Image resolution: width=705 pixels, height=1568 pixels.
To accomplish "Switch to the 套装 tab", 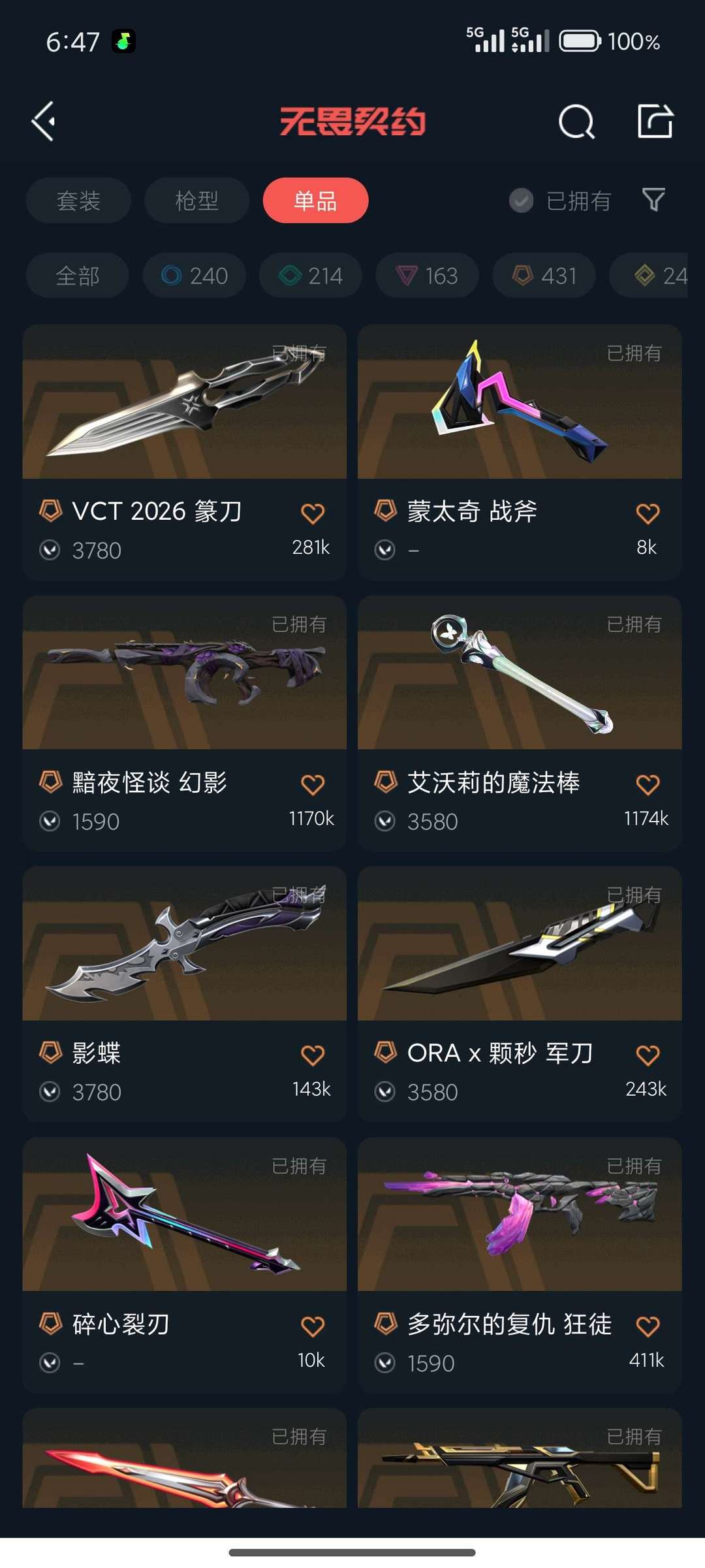I will point(78,200).
